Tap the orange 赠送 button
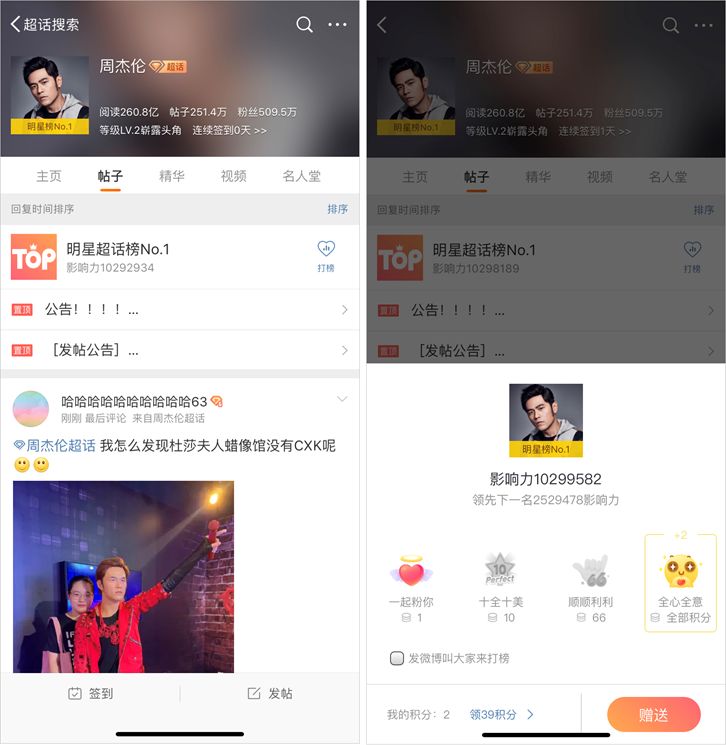Image resolution: width=726 pixels, height=745 pixels. click(x=653, y=714)
